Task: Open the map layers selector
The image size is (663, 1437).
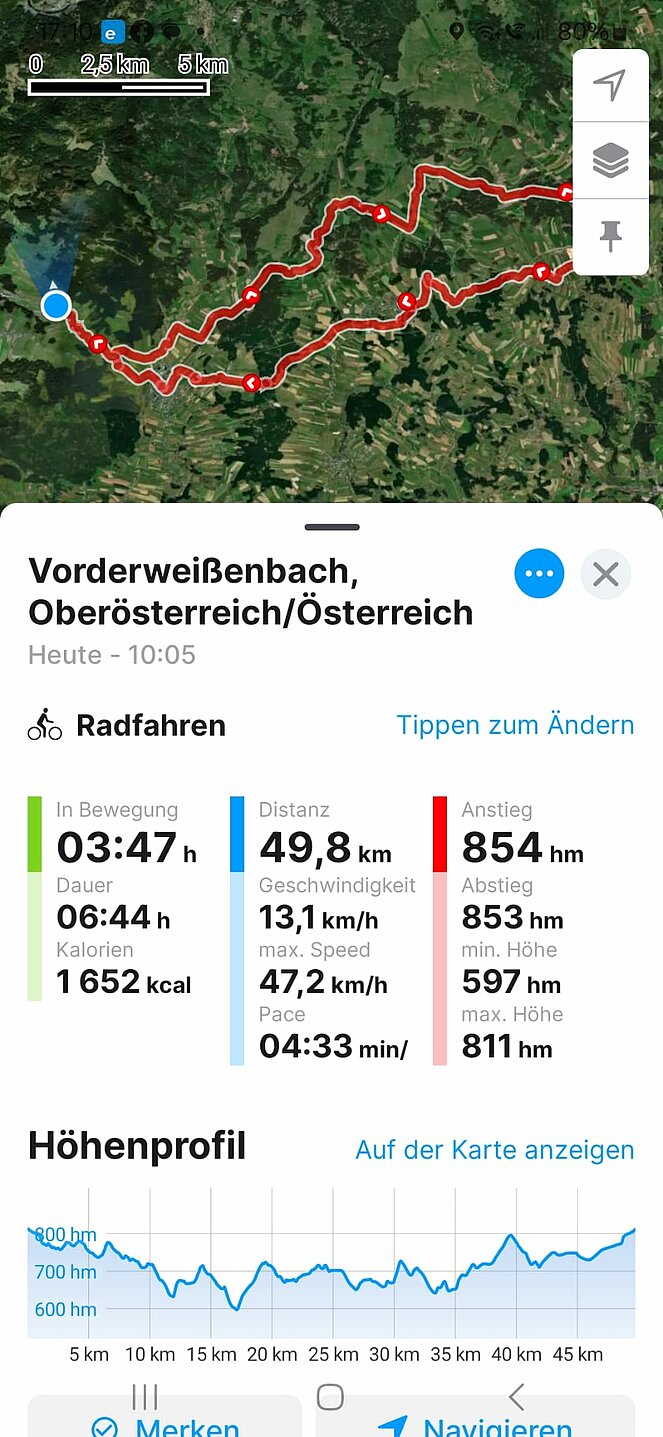Action: pos(610,161)
